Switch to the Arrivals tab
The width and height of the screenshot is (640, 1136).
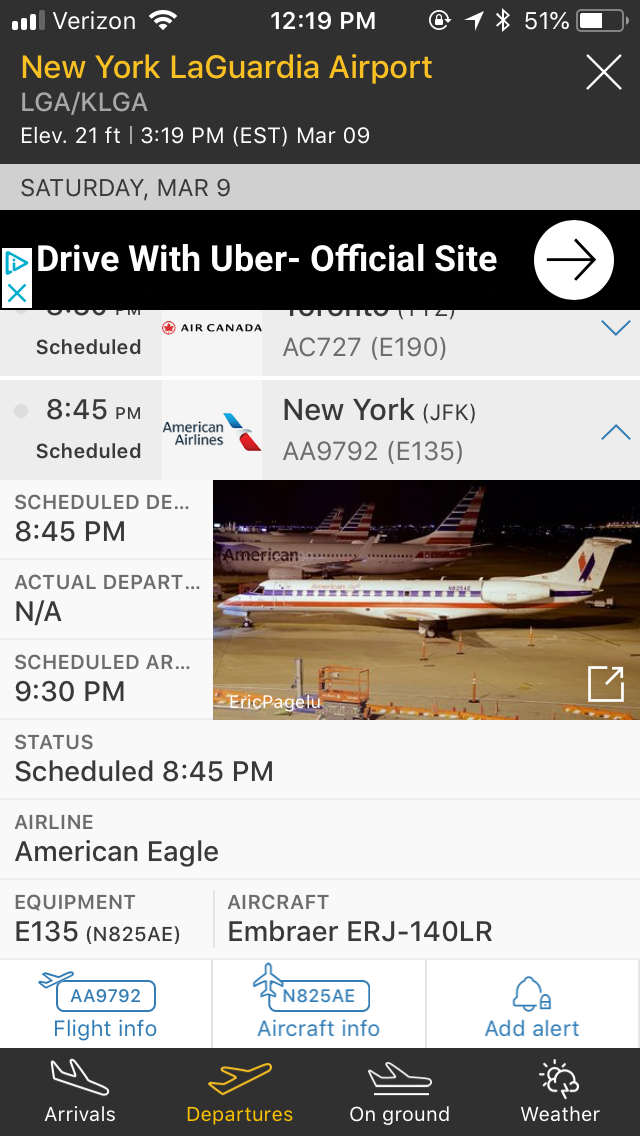80,1092
